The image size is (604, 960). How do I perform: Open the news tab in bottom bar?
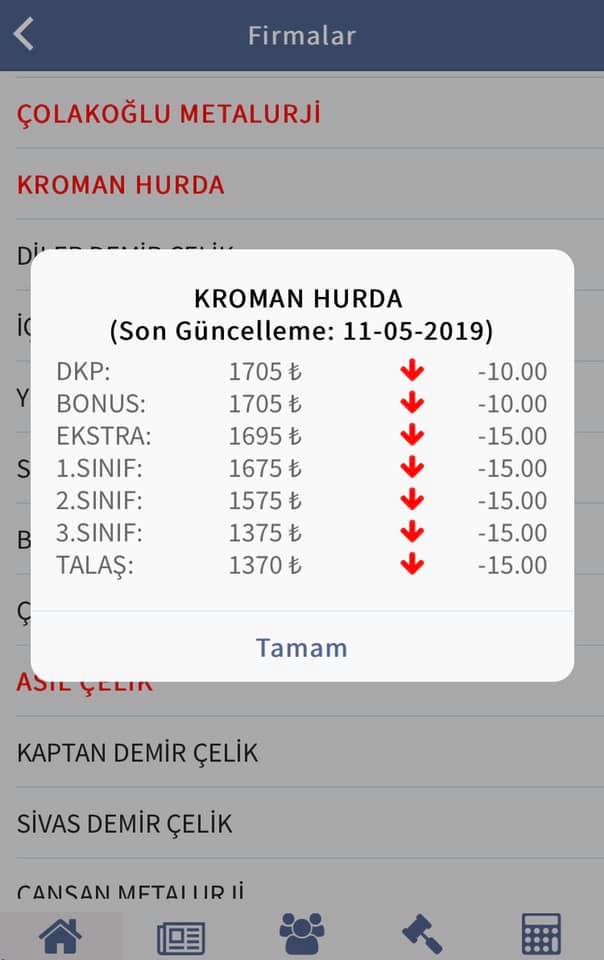[x=181, y=937]
